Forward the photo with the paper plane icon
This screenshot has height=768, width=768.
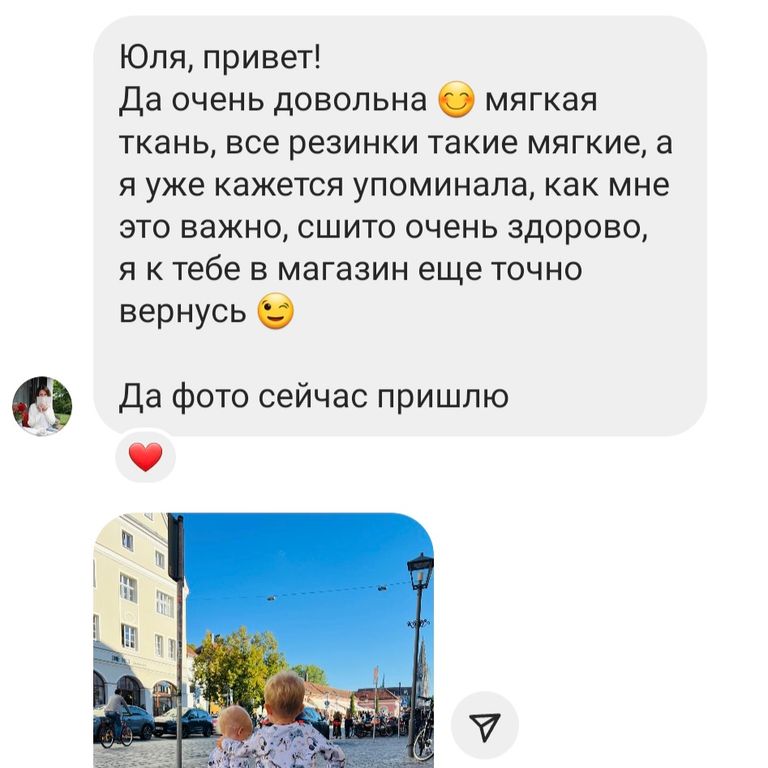tap(485, 728)
